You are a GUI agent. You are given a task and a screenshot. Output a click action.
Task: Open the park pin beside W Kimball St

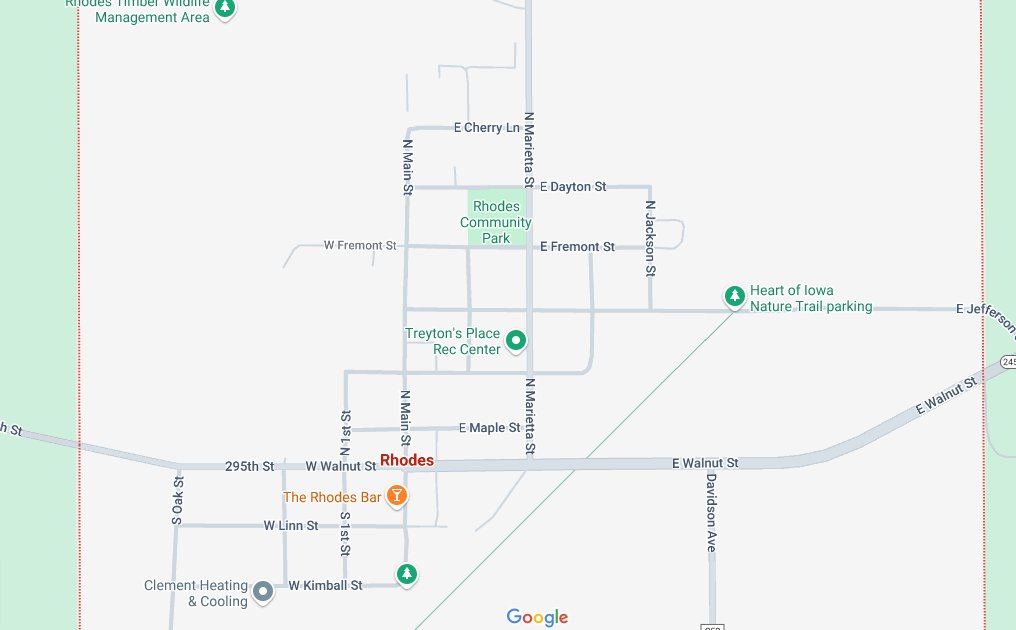point(406,574)
